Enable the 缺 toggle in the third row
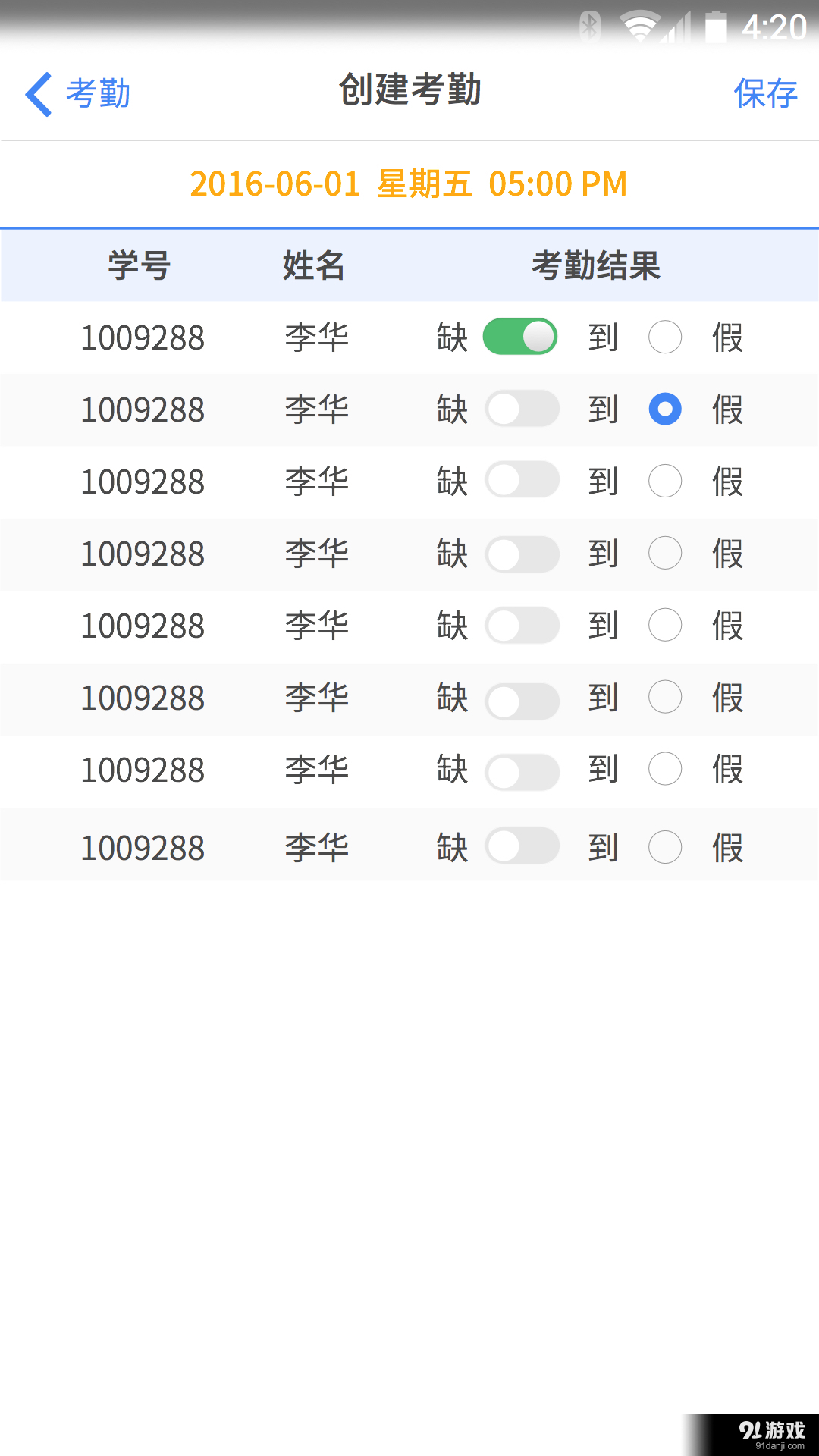This screenshot has width=819, height=1456. (521, 481)
